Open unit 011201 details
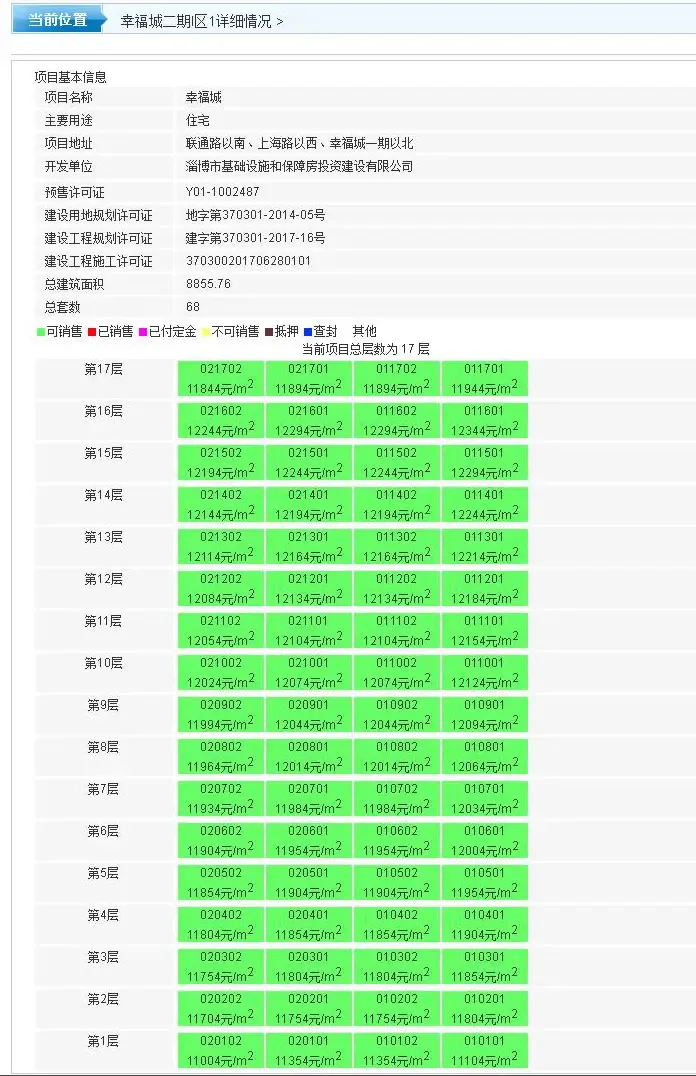The width and height of the screenshot is (696, 1076). (x=484, y=588)
